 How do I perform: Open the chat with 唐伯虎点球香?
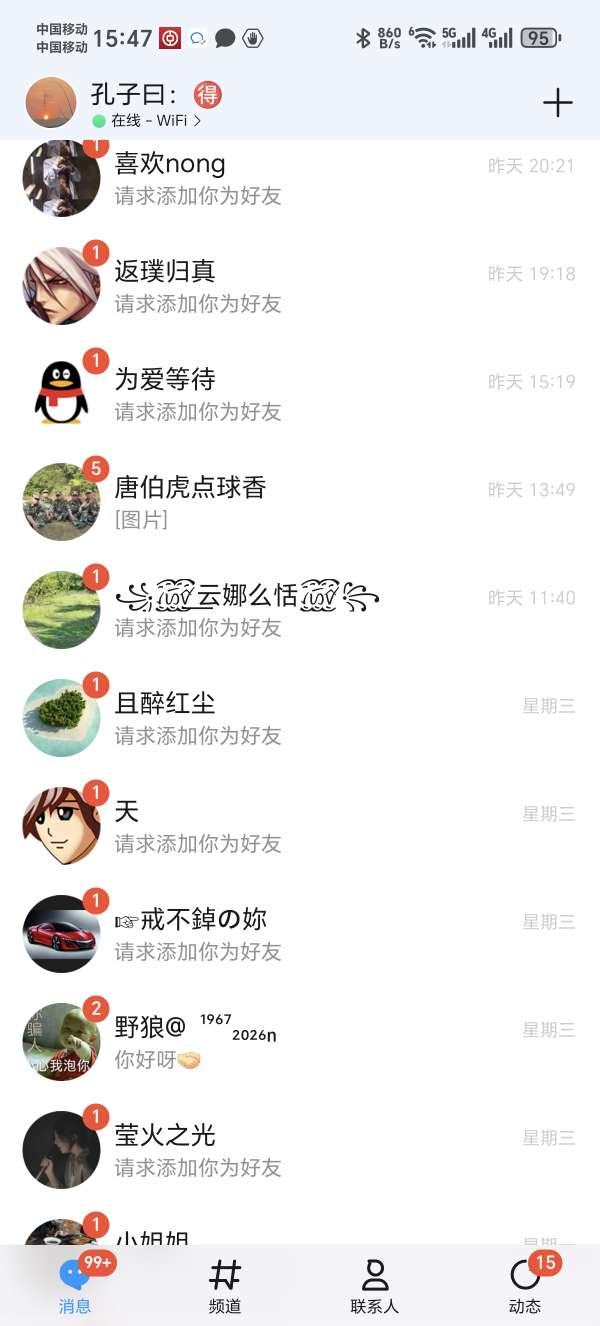click(300, 502)
